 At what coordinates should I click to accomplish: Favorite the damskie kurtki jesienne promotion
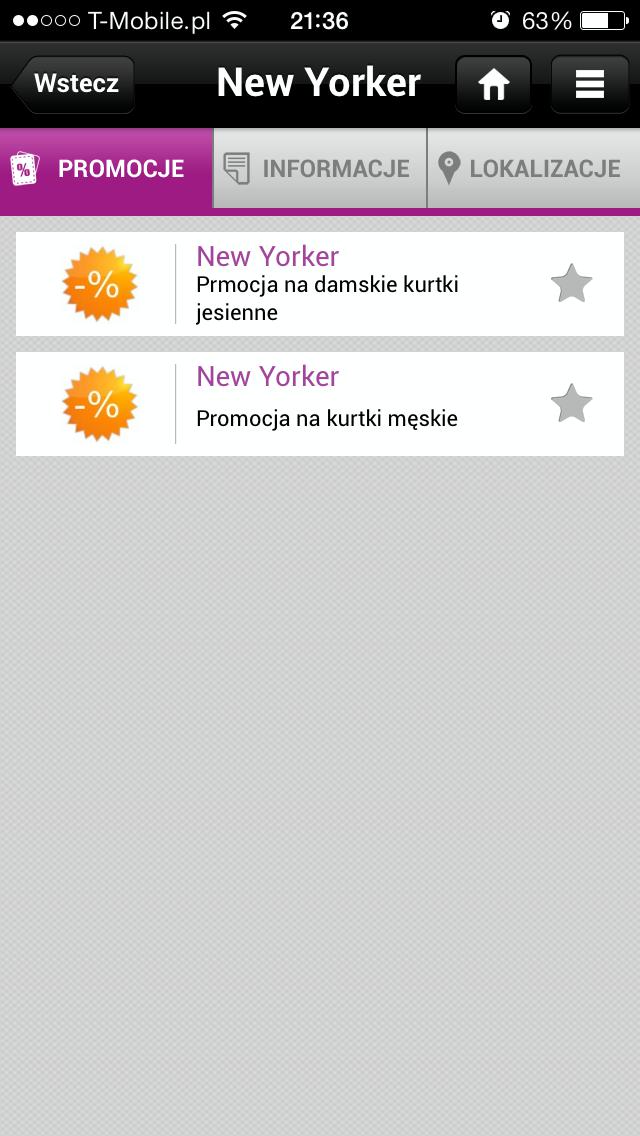(572, 284)
